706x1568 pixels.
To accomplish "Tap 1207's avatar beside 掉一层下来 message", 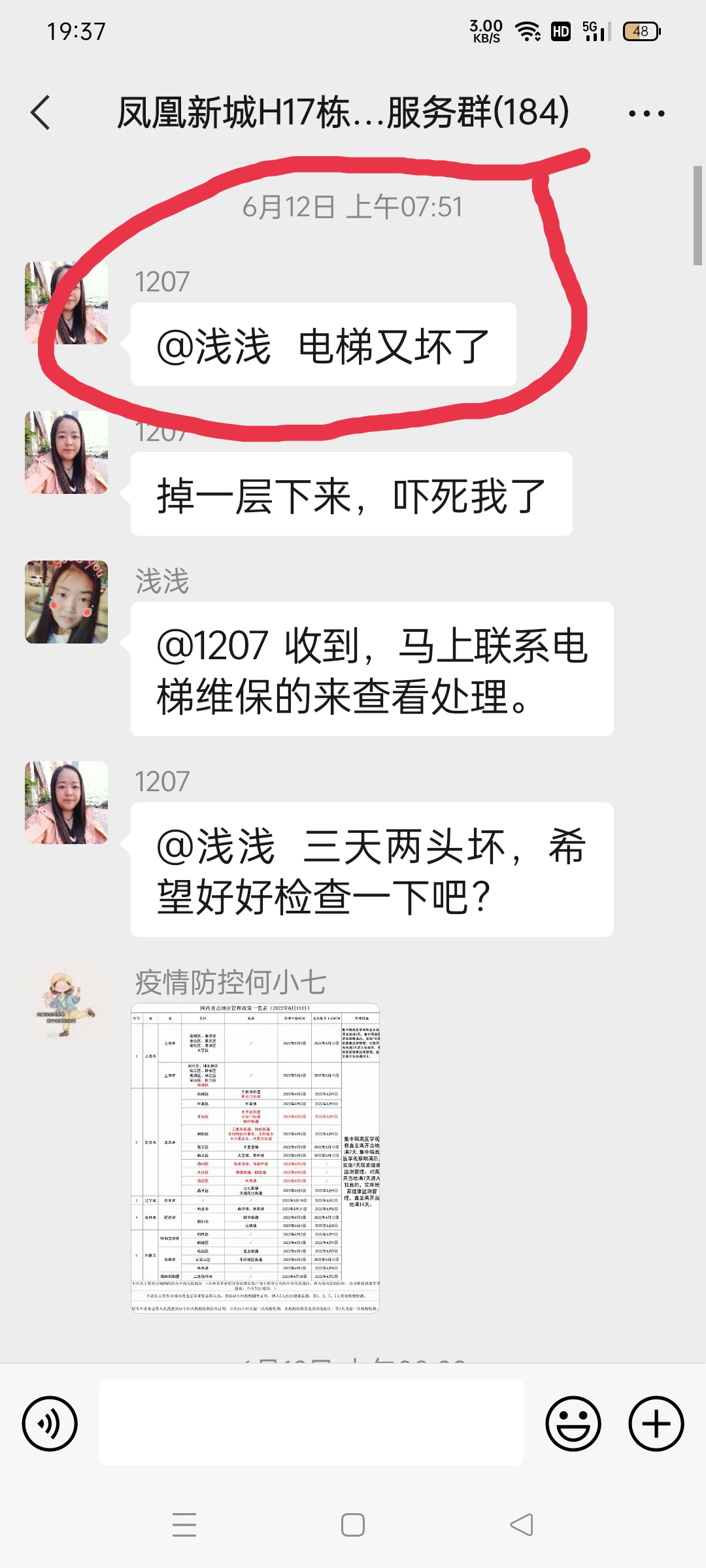I will (67, 452).
